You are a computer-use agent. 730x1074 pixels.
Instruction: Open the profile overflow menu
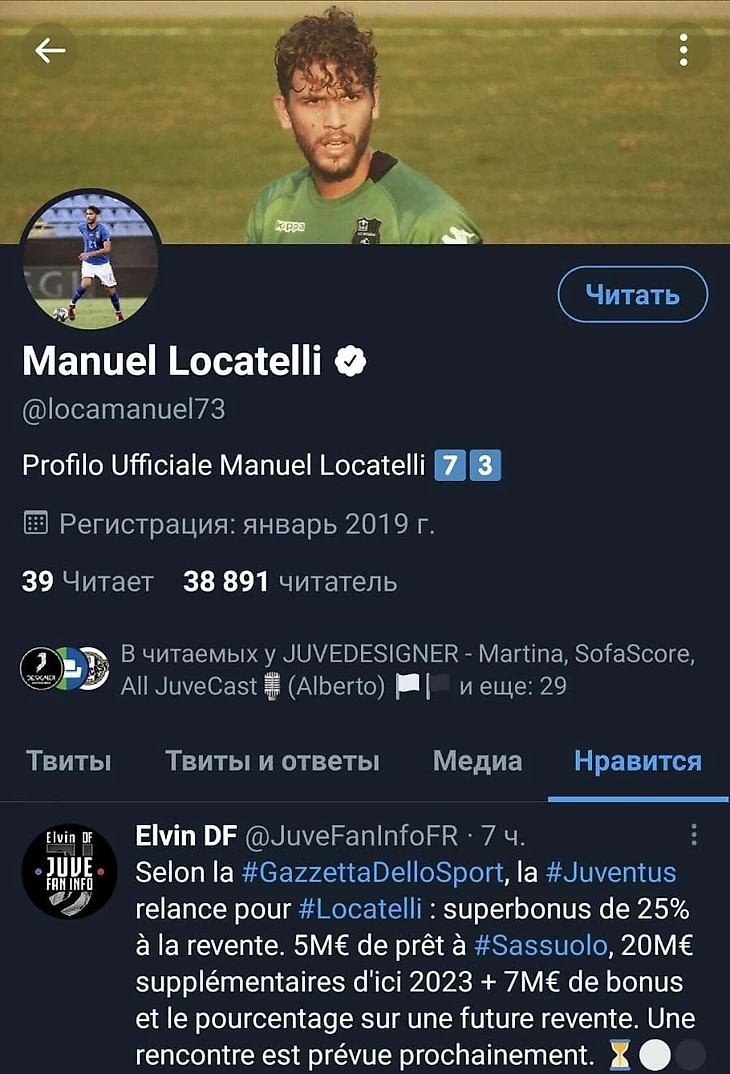tap(683, 50)
